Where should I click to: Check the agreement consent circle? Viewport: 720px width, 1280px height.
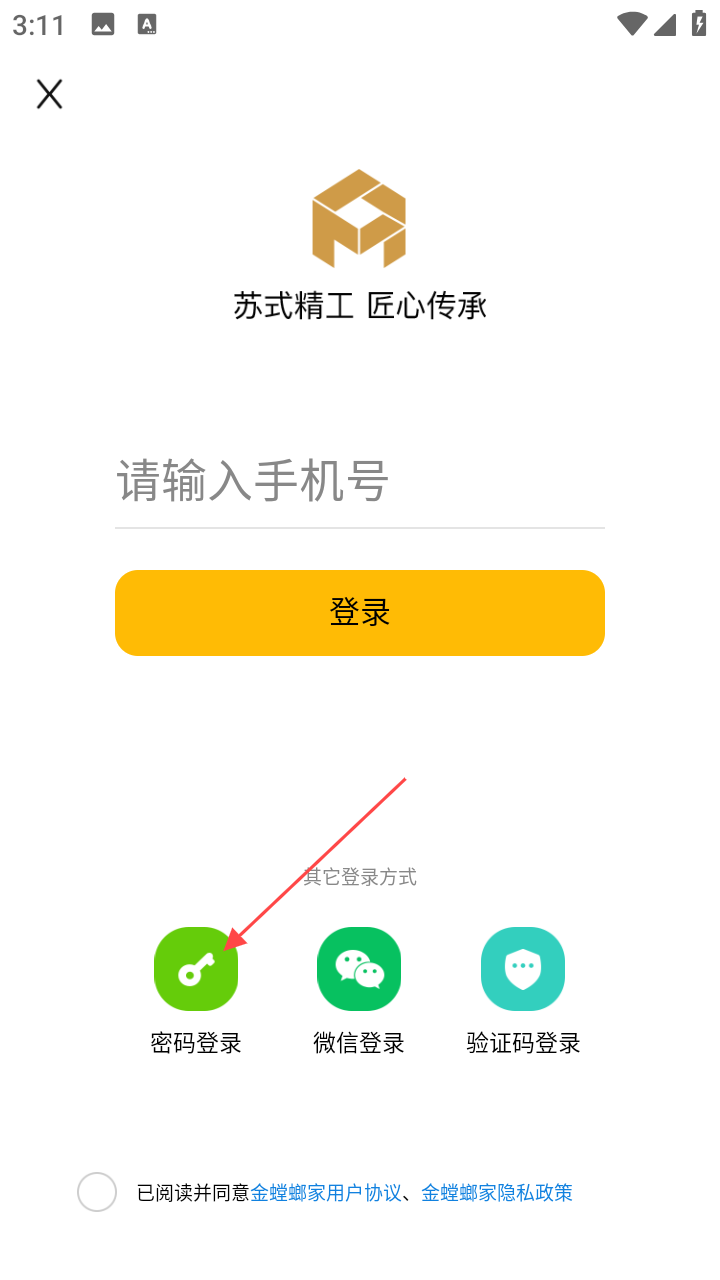tap(97, 1192)
